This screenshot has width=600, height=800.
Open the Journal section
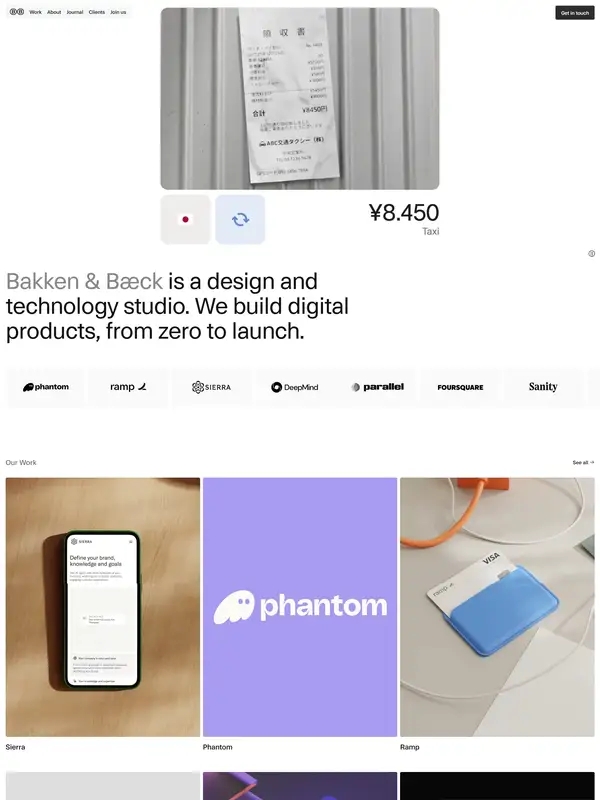(x=75, y=12)
